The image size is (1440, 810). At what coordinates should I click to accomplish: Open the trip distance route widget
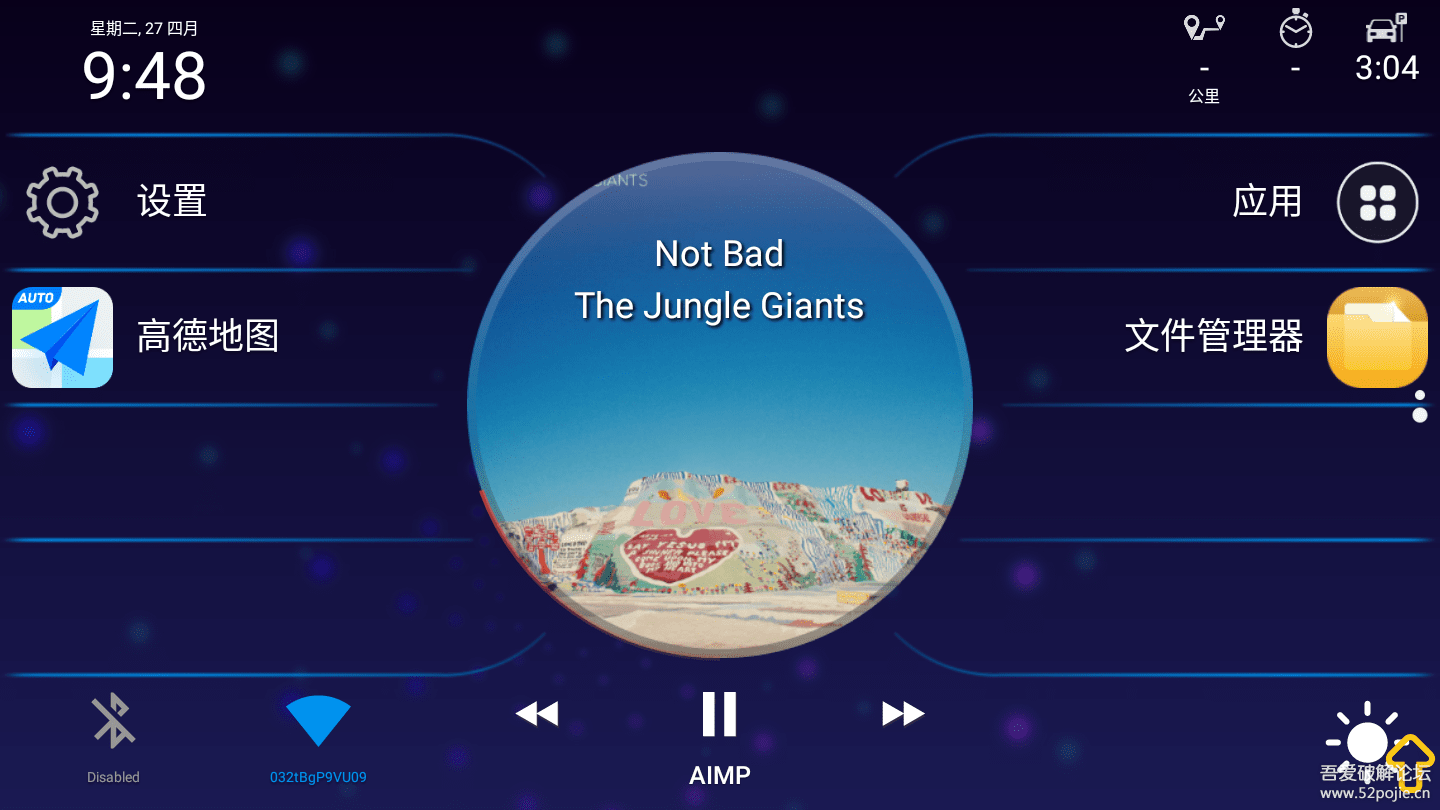(1204, 29)
